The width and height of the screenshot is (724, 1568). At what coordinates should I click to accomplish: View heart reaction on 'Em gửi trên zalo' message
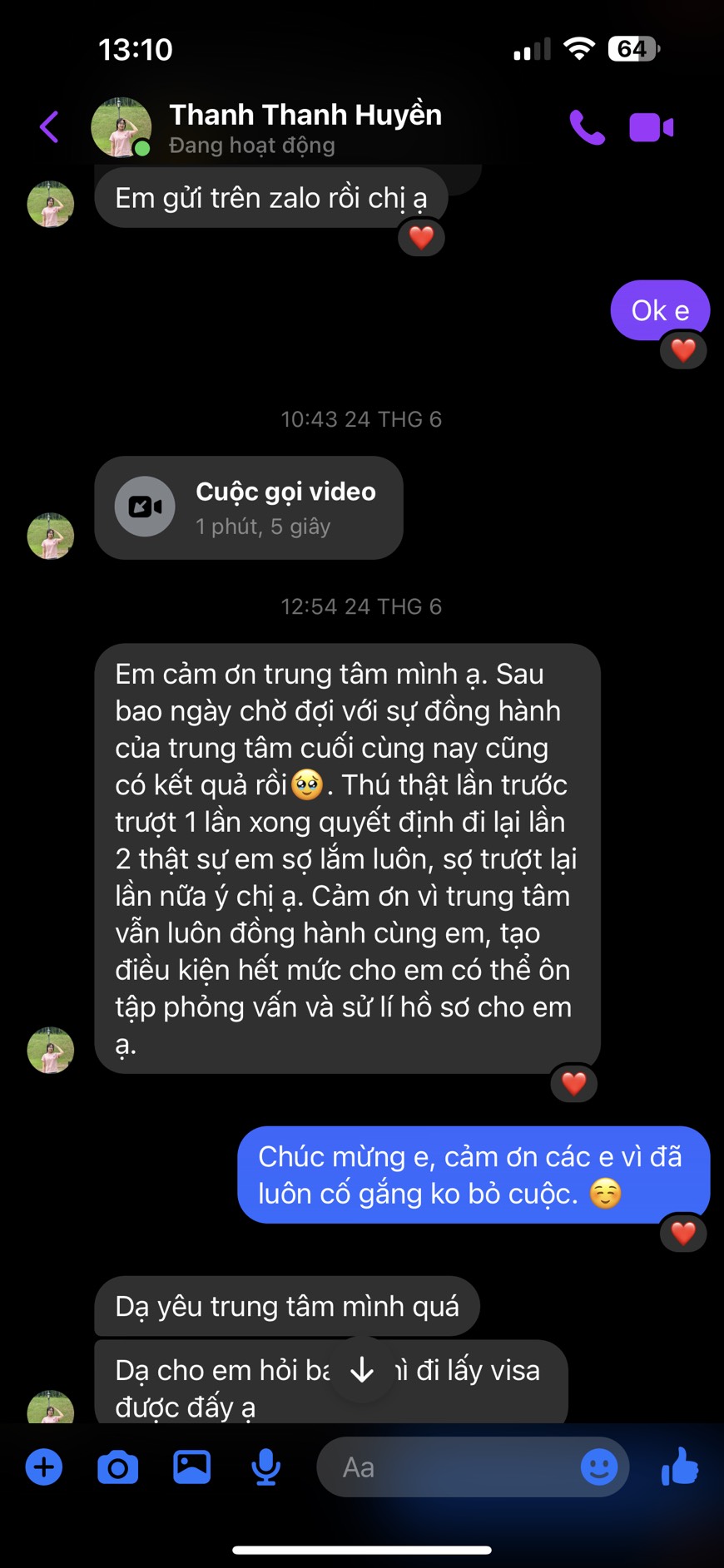click(x=421, y=238)
